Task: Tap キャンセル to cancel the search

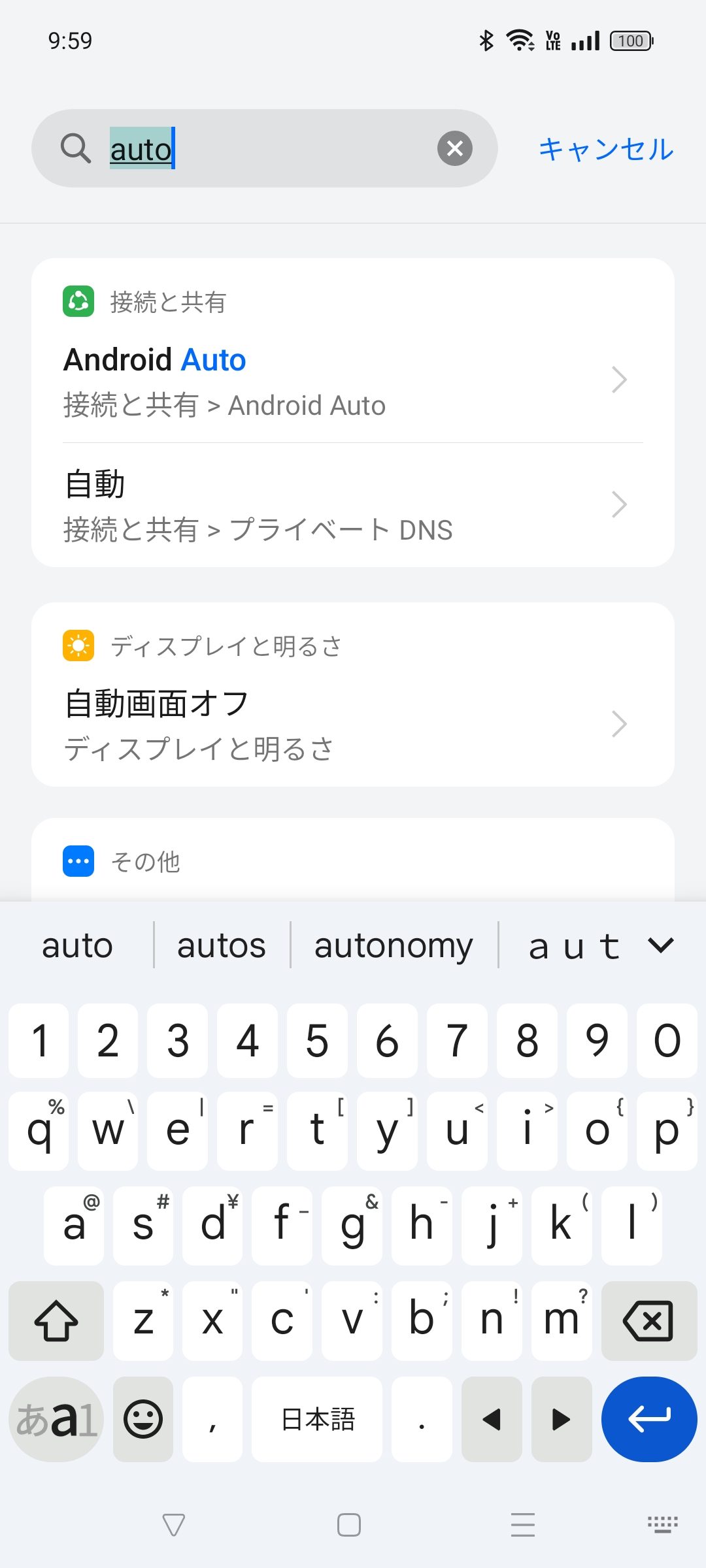Action: 605,149
